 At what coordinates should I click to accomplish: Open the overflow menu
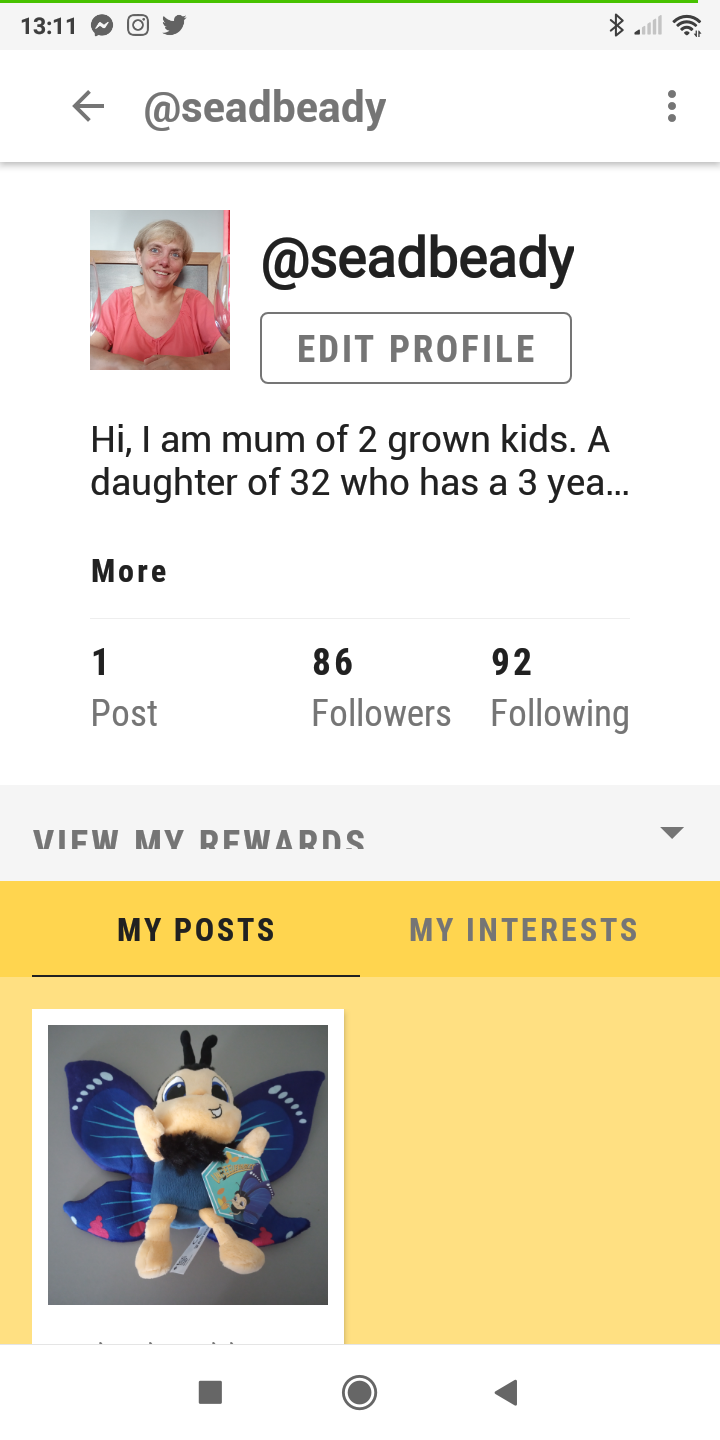coord(671,106)
